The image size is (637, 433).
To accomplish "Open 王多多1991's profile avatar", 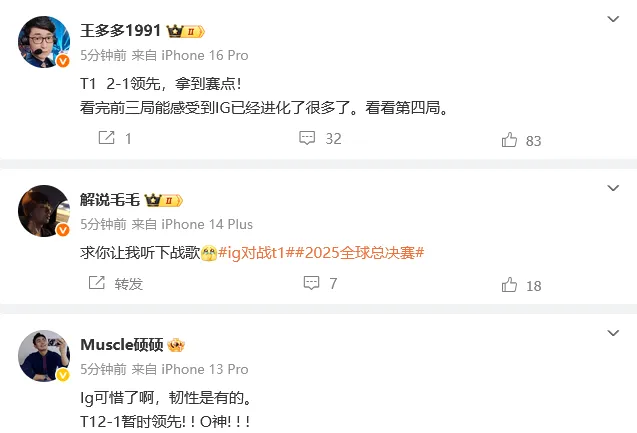I will [x=44, y=42].
